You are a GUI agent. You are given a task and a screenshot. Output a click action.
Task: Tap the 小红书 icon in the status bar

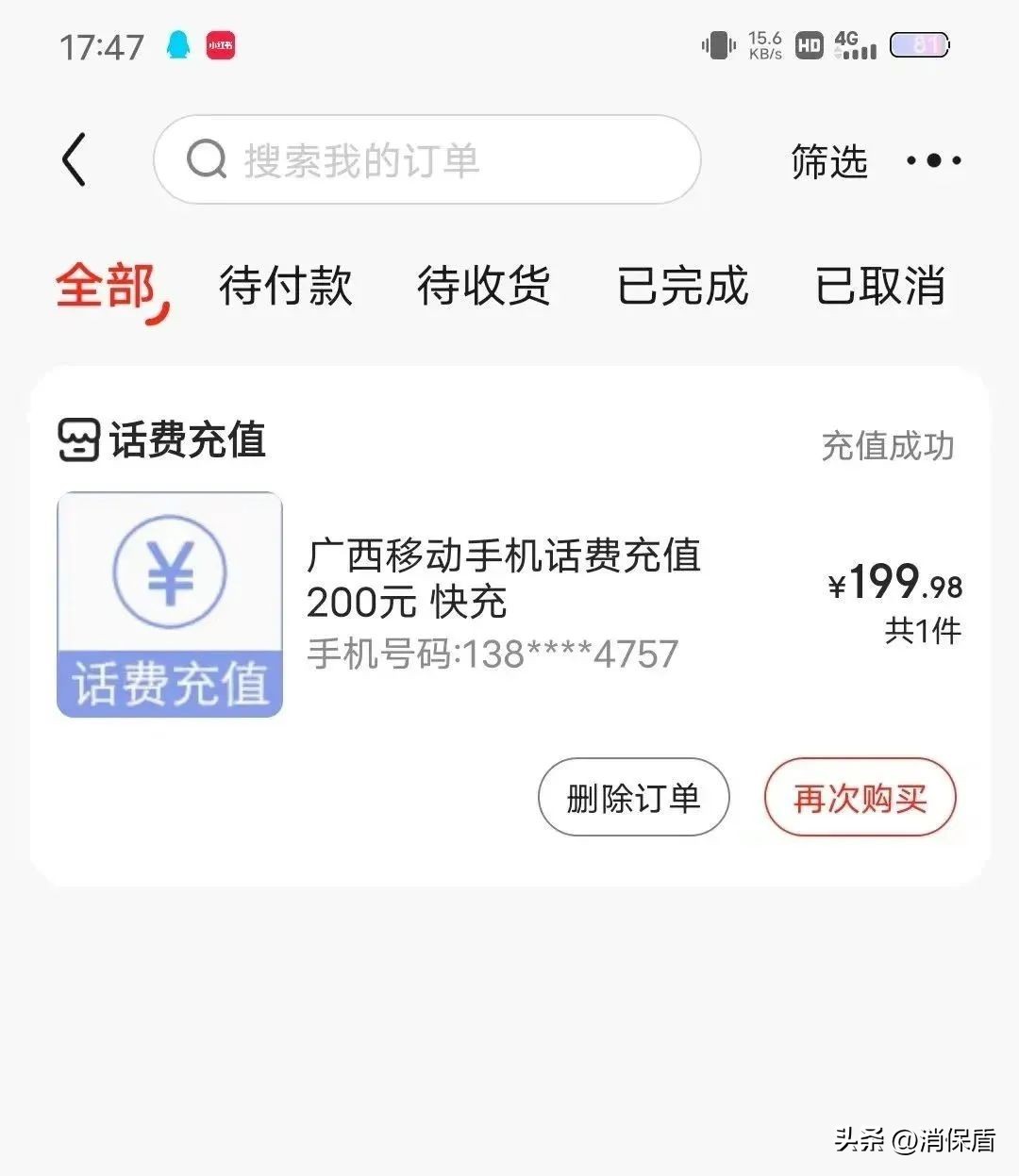coord(220,45)
